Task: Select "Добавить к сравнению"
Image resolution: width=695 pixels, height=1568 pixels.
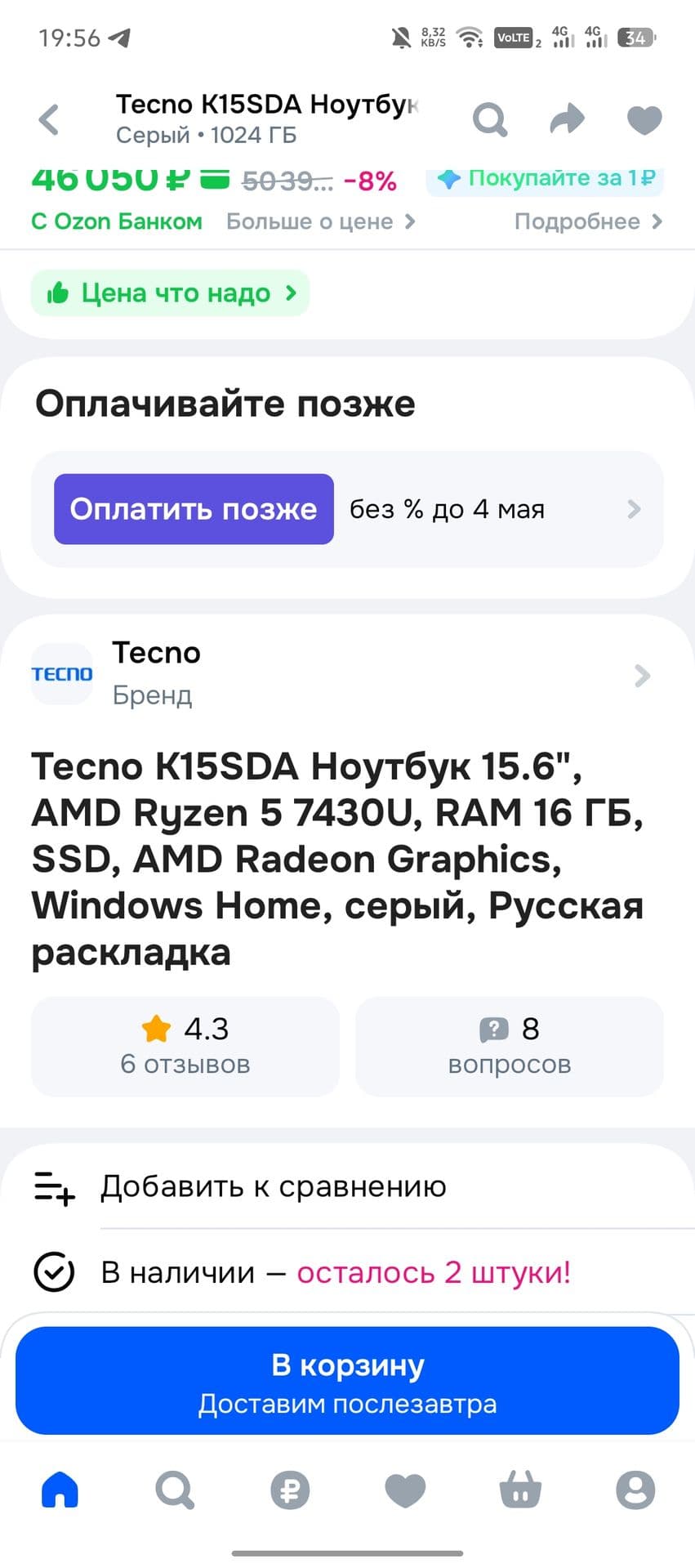Action: coord(273,1186)
